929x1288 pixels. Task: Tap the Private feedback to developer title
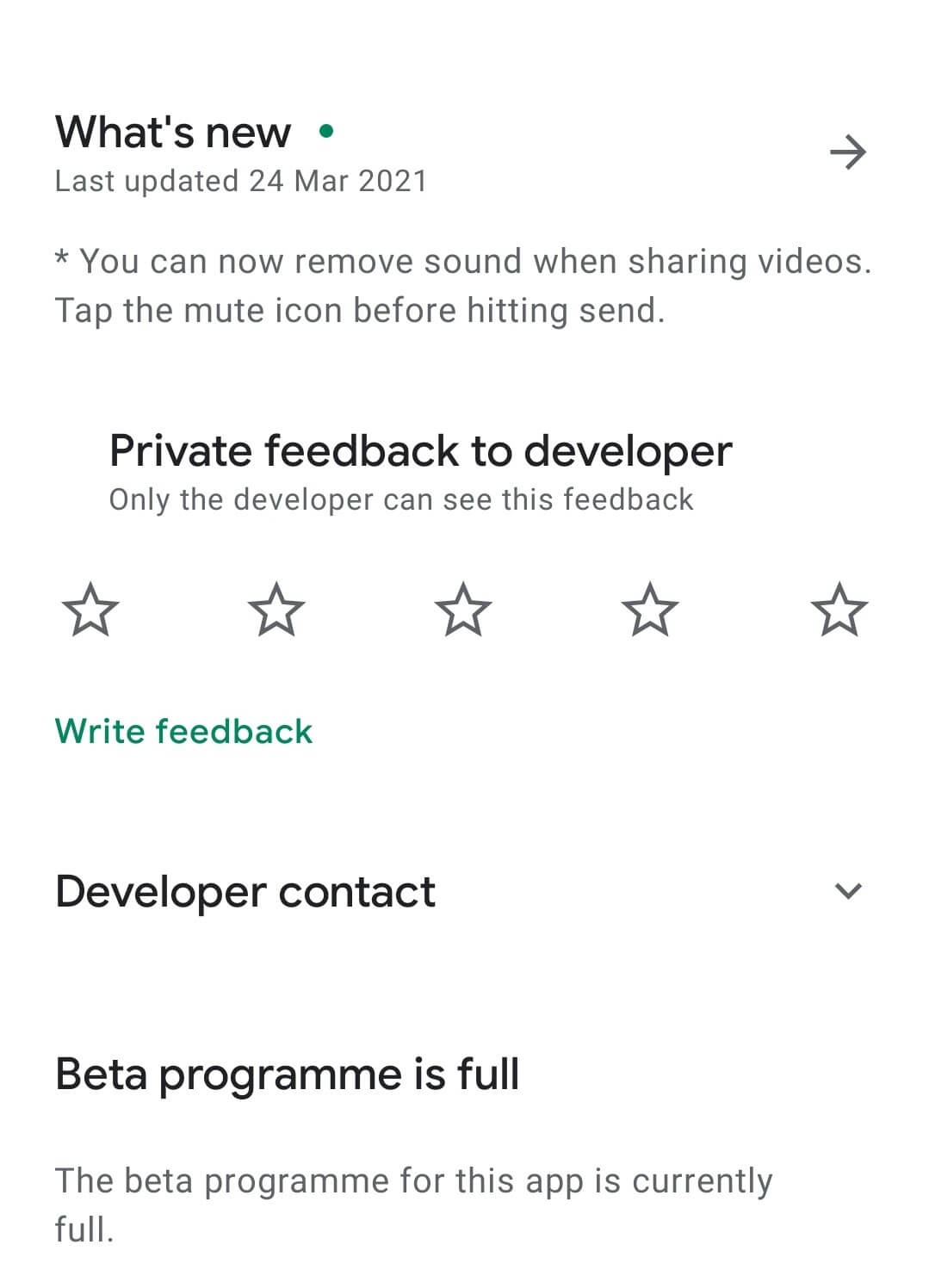coord(419,449)
